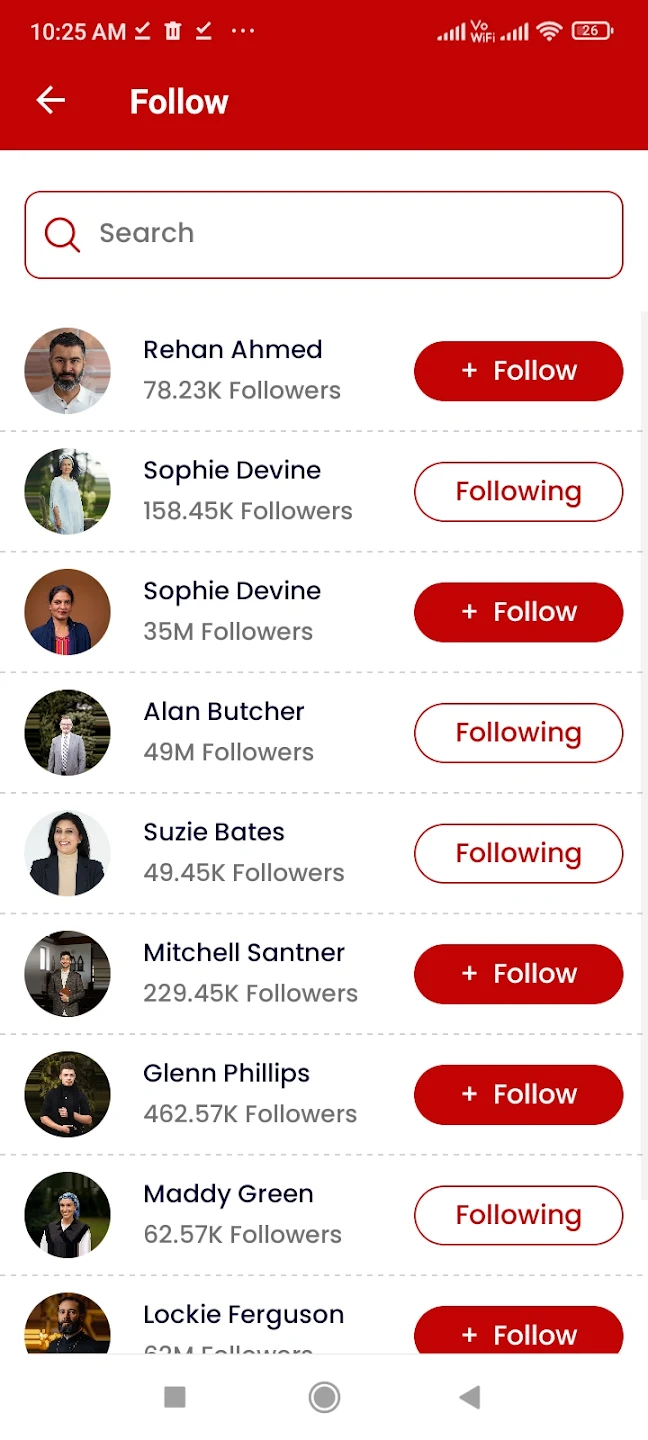
Task: Go back using the header arrow
Action: tap(50, 100)
